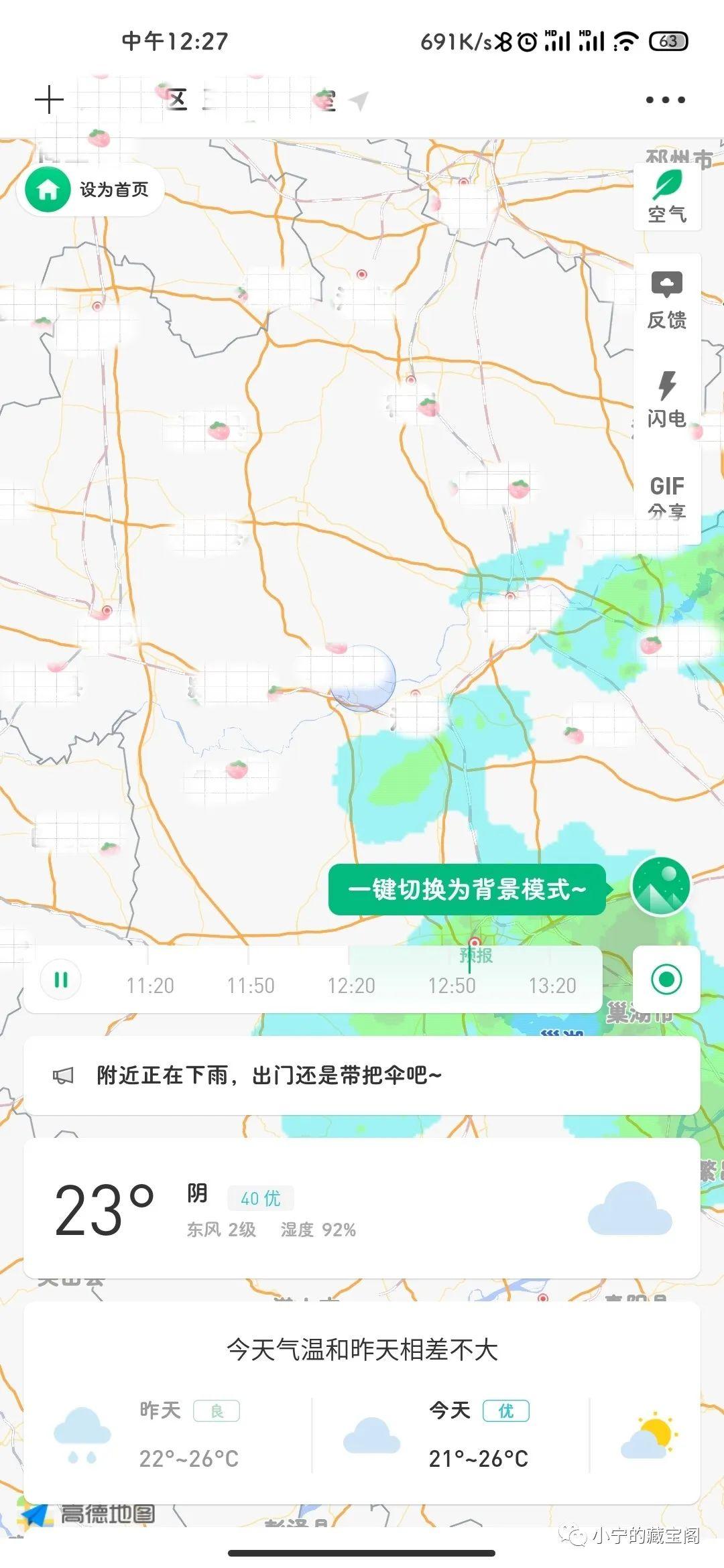The height and width of the screenshot is (1568, 724).
Task: Pause the radar animation playback
Action: [x=61, y=980]
